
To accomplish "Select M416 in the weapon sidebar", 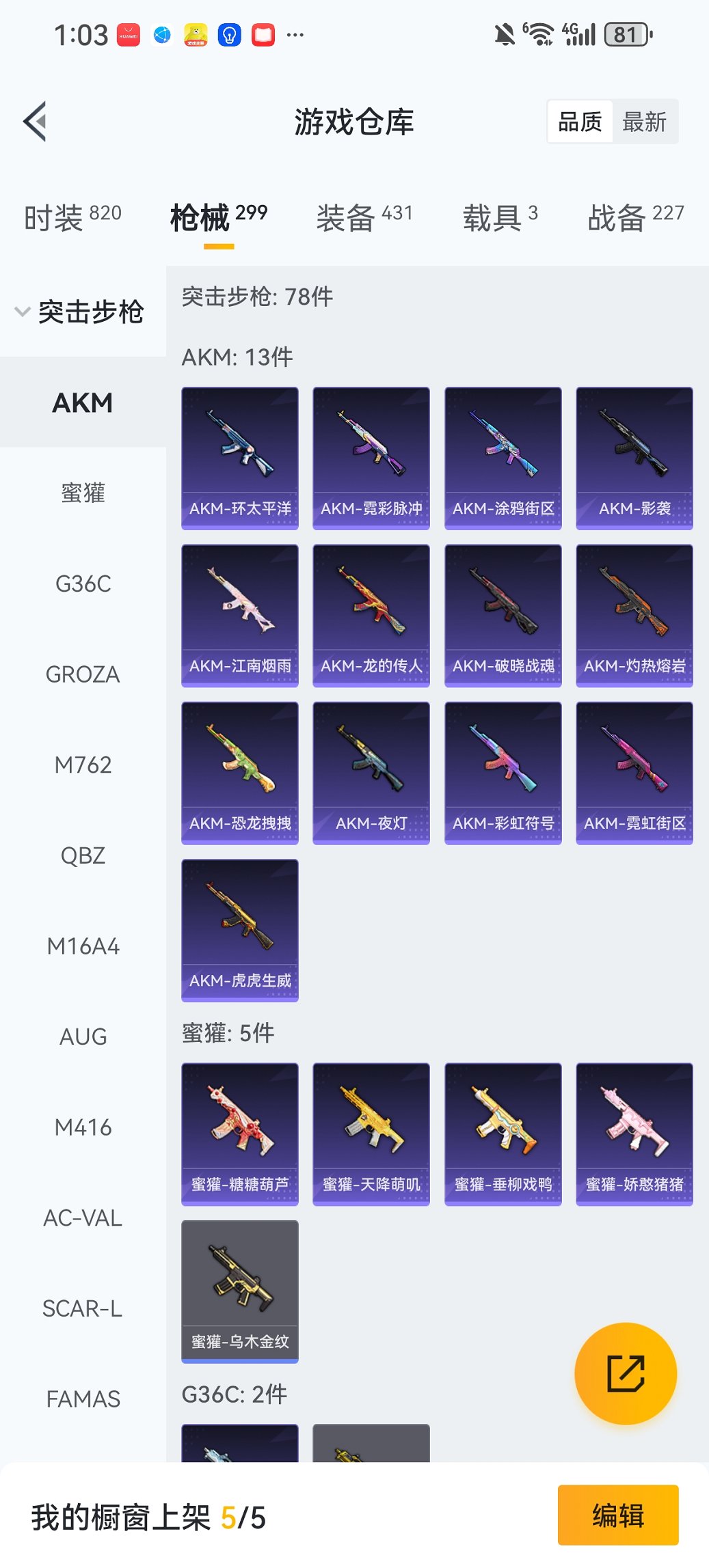I will pos(83,1127).
